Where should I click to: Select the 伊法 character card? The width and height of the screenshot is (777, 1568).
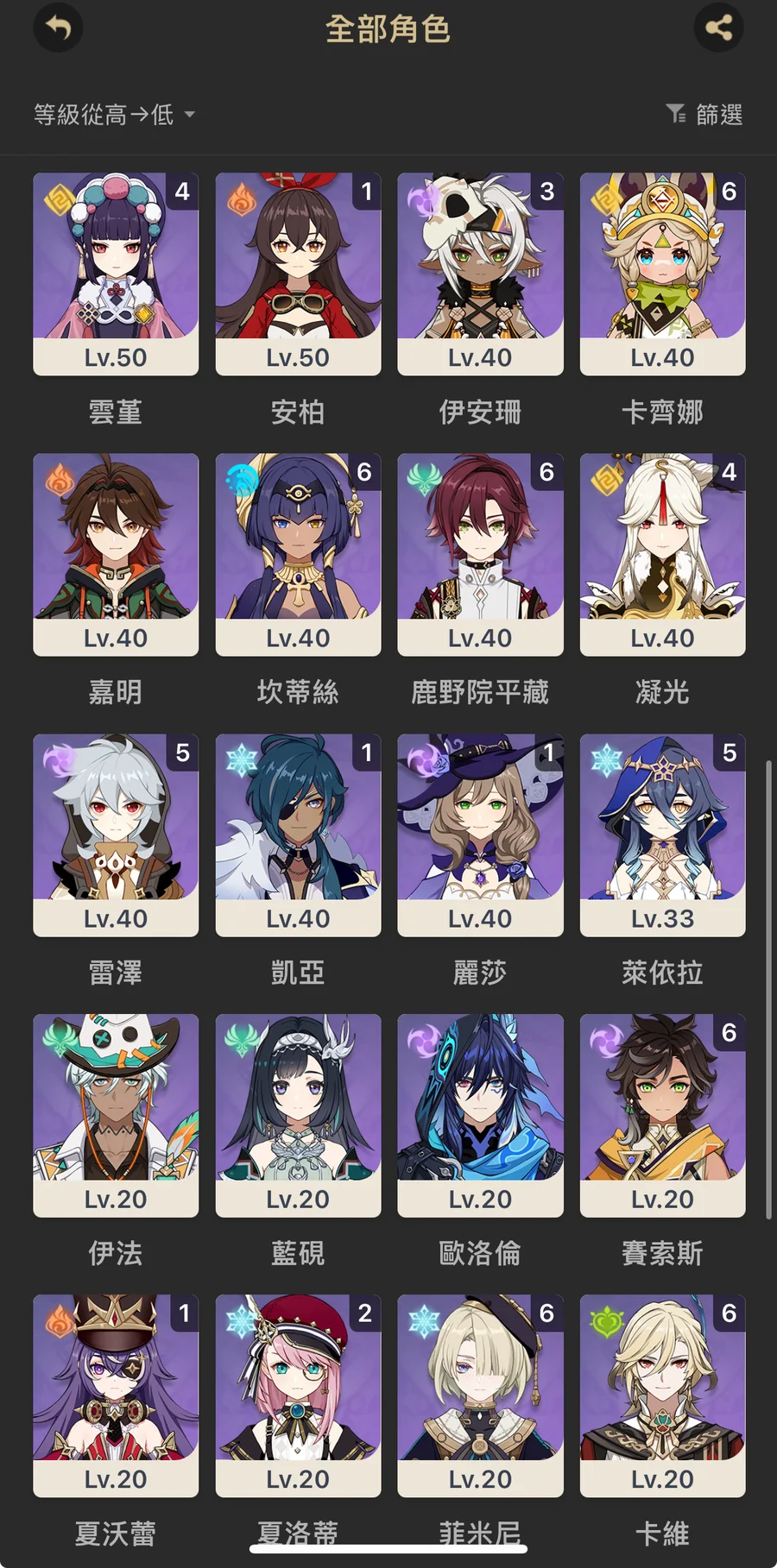coord(116,1115)
